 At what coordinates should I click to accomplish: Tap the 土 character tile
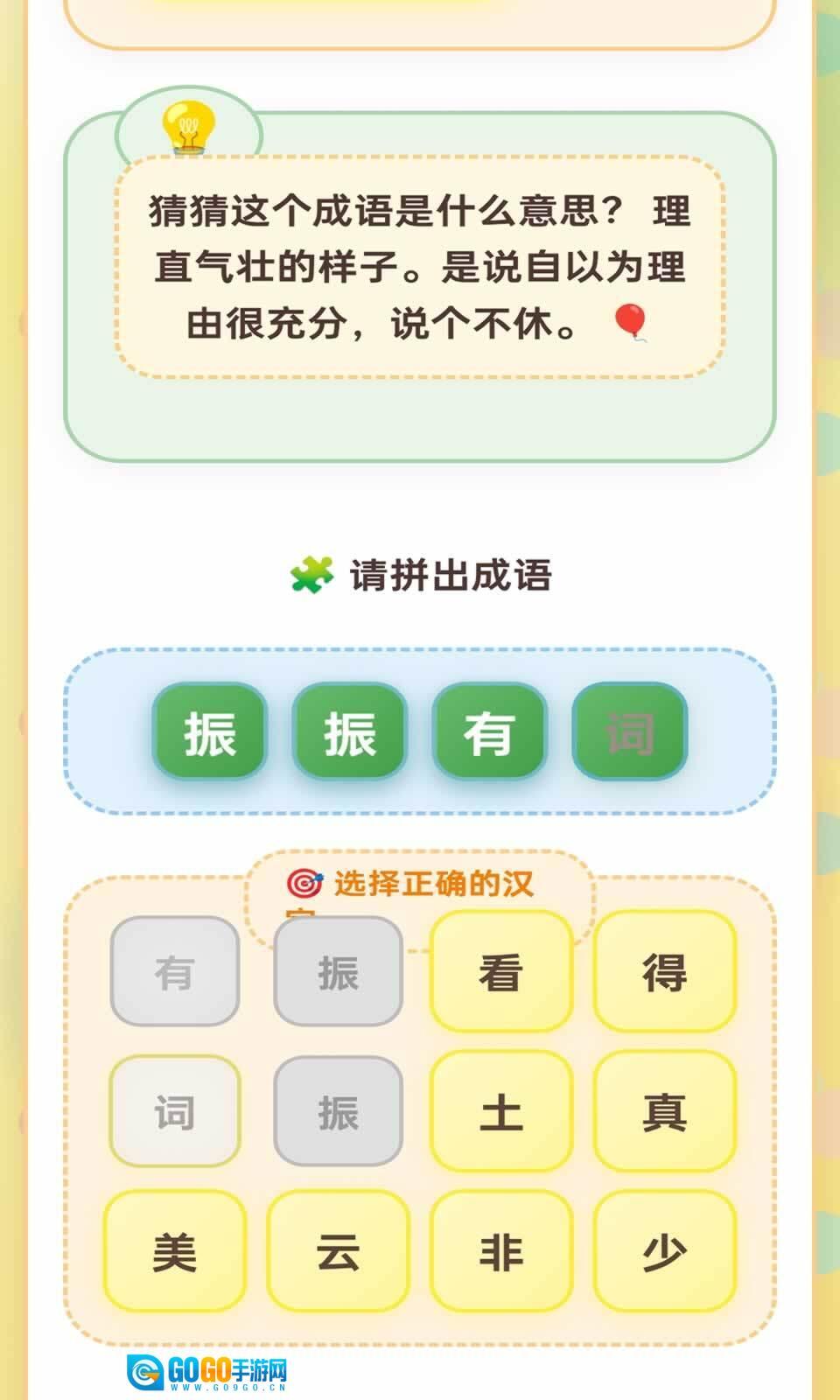coord(500,1111)
